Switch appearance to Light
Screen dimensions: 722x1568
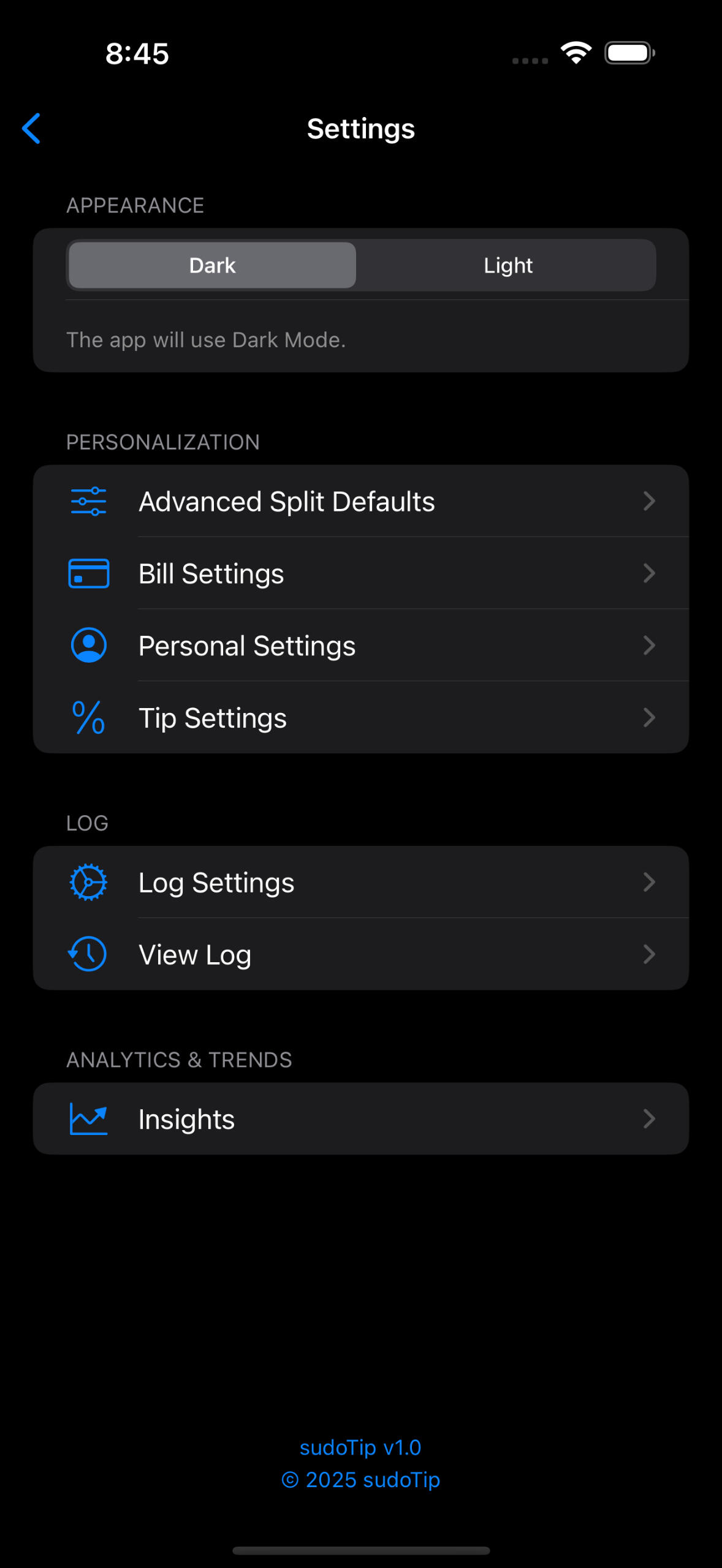(x=507, y=265)
